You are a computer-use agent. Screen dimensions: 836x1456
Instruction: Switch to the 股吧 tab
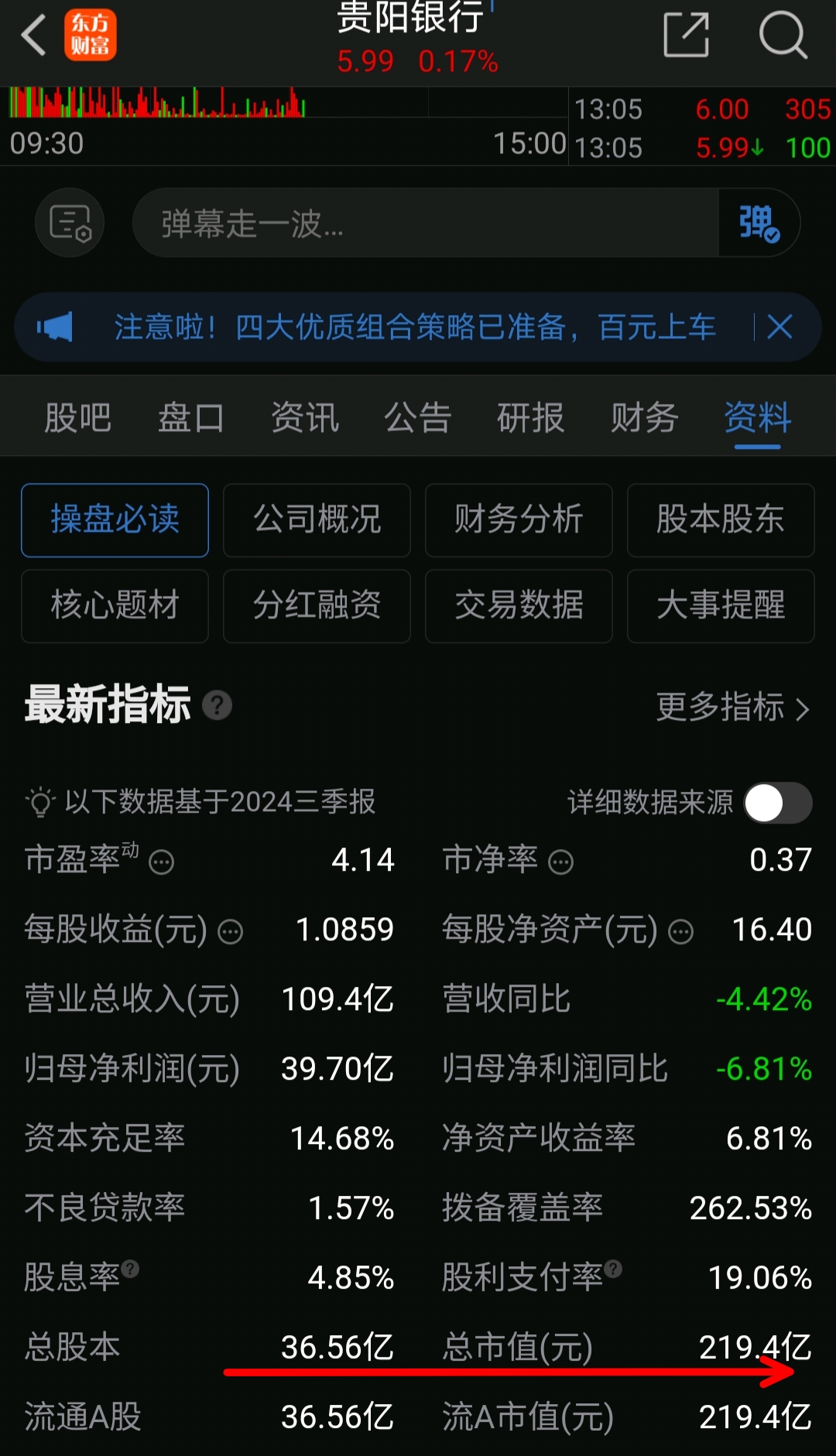(77, 418)
